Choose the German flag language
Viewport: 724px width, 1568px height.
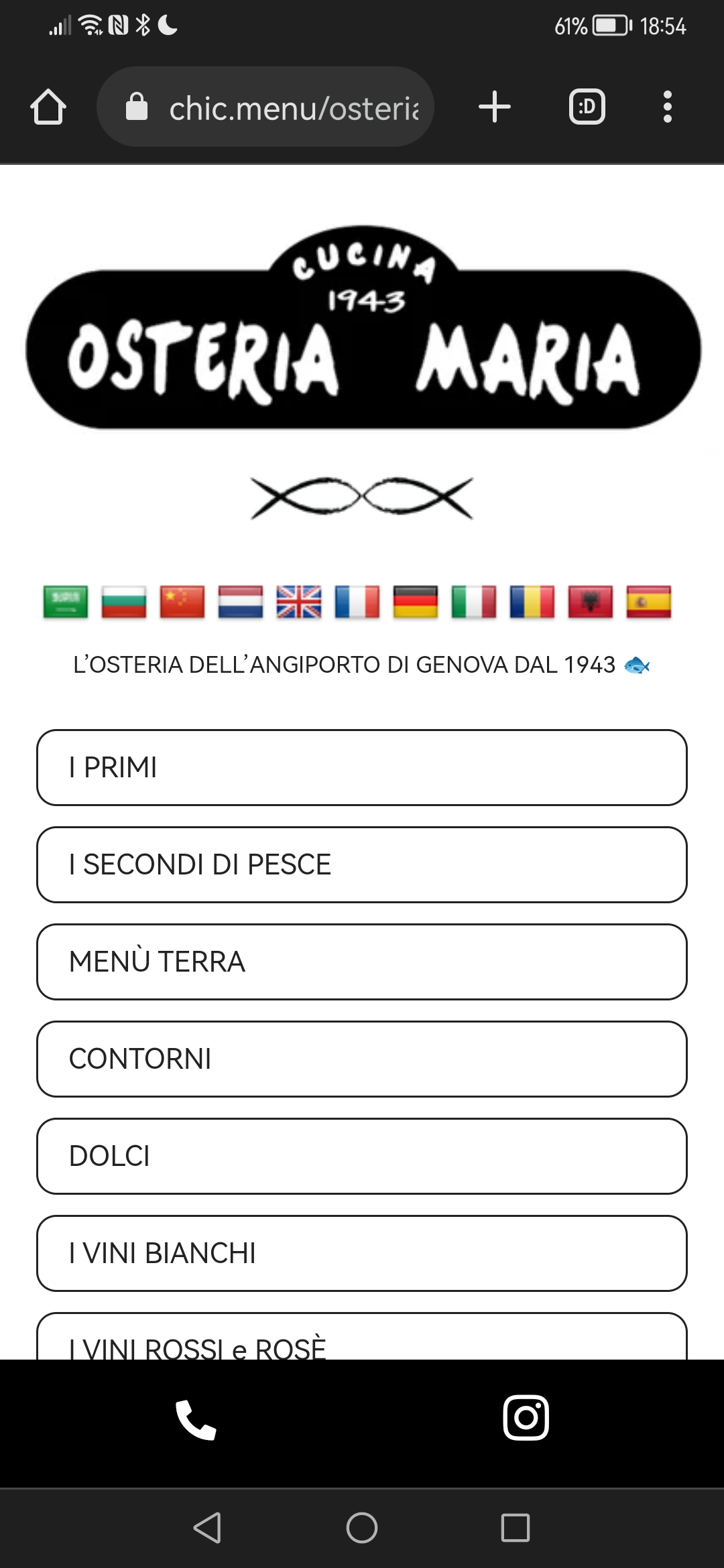415,601
